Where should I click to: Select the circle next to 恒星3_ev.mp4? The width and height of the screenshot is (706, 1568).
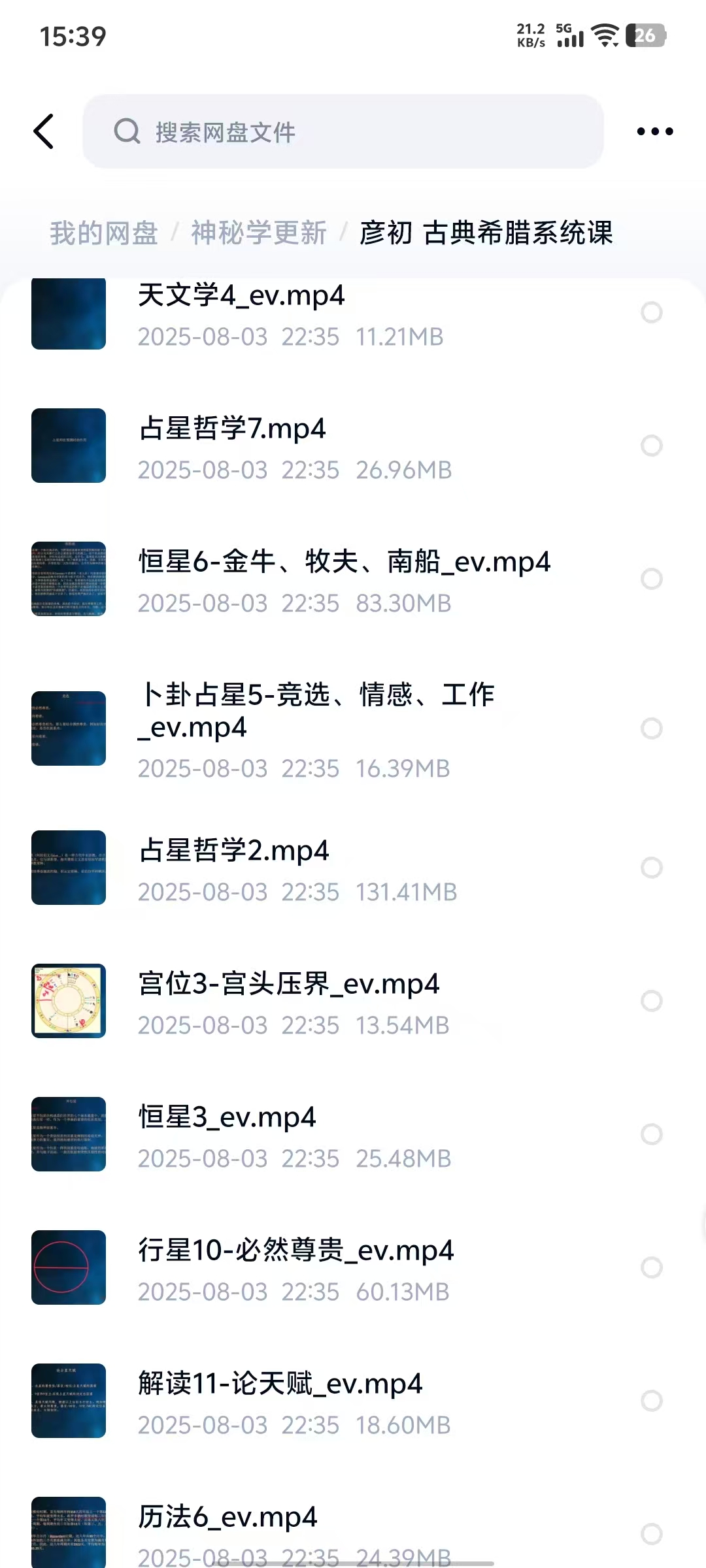click(x=651, y=1134)
